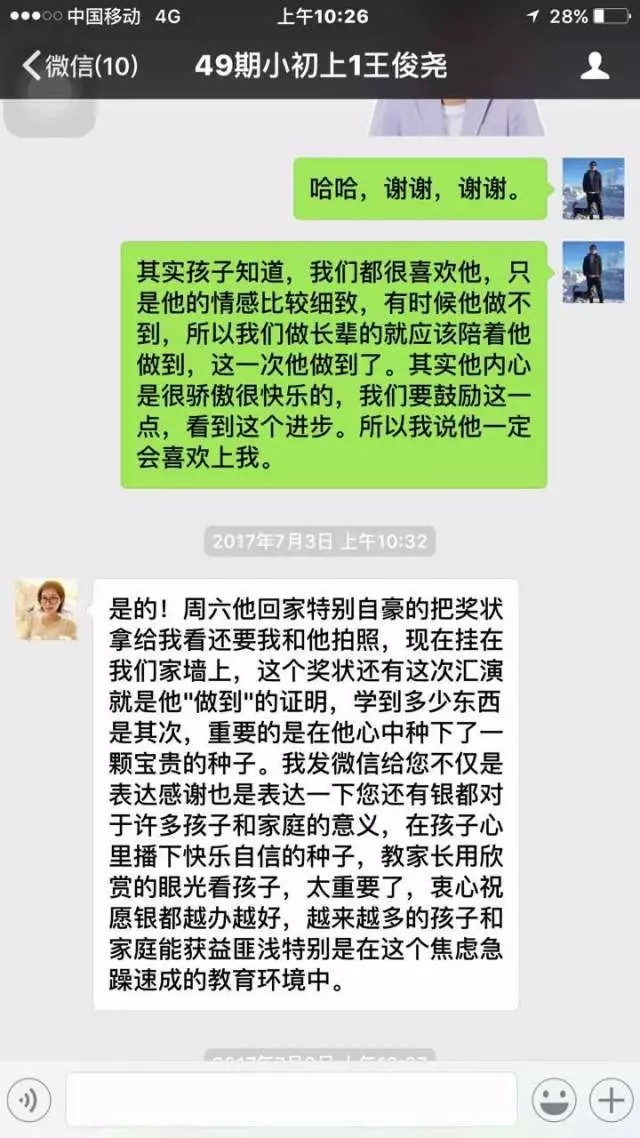
Task: Go back to the 微信 chat list
Action: [78, 67]
